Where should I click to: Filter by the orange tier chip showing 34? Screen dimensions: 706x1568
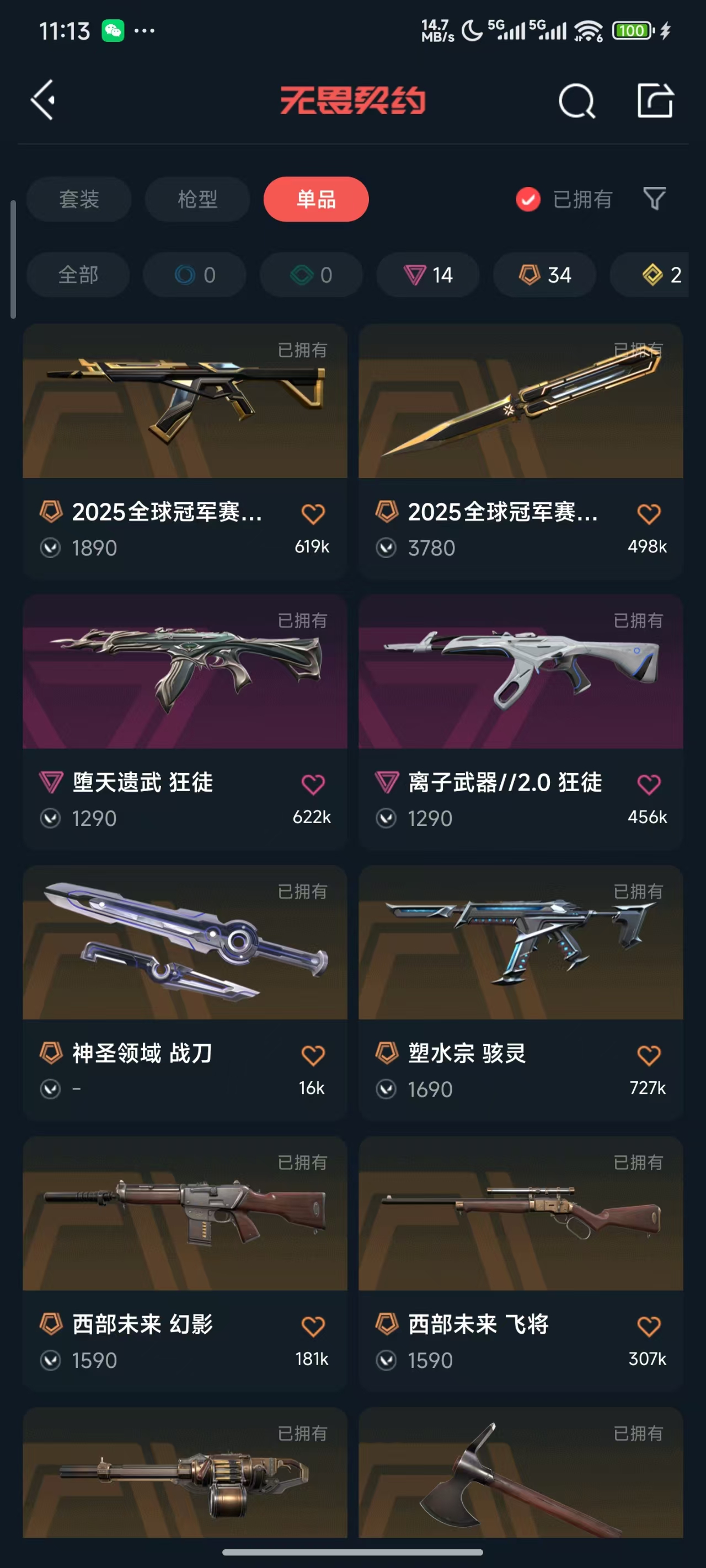[544, 275]
